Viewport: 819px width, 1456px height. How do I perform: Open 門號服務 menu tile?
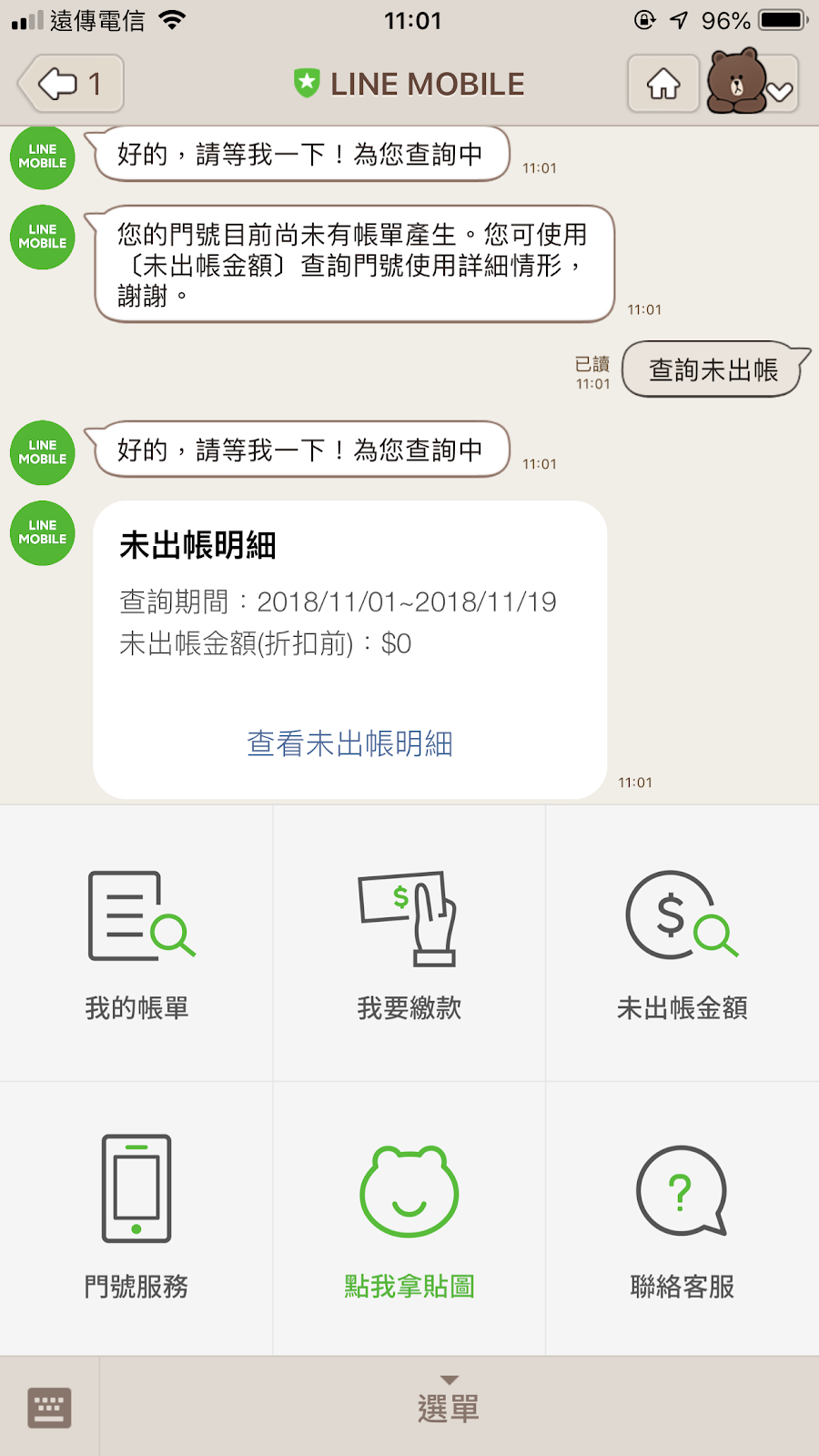click(136, 1217)
